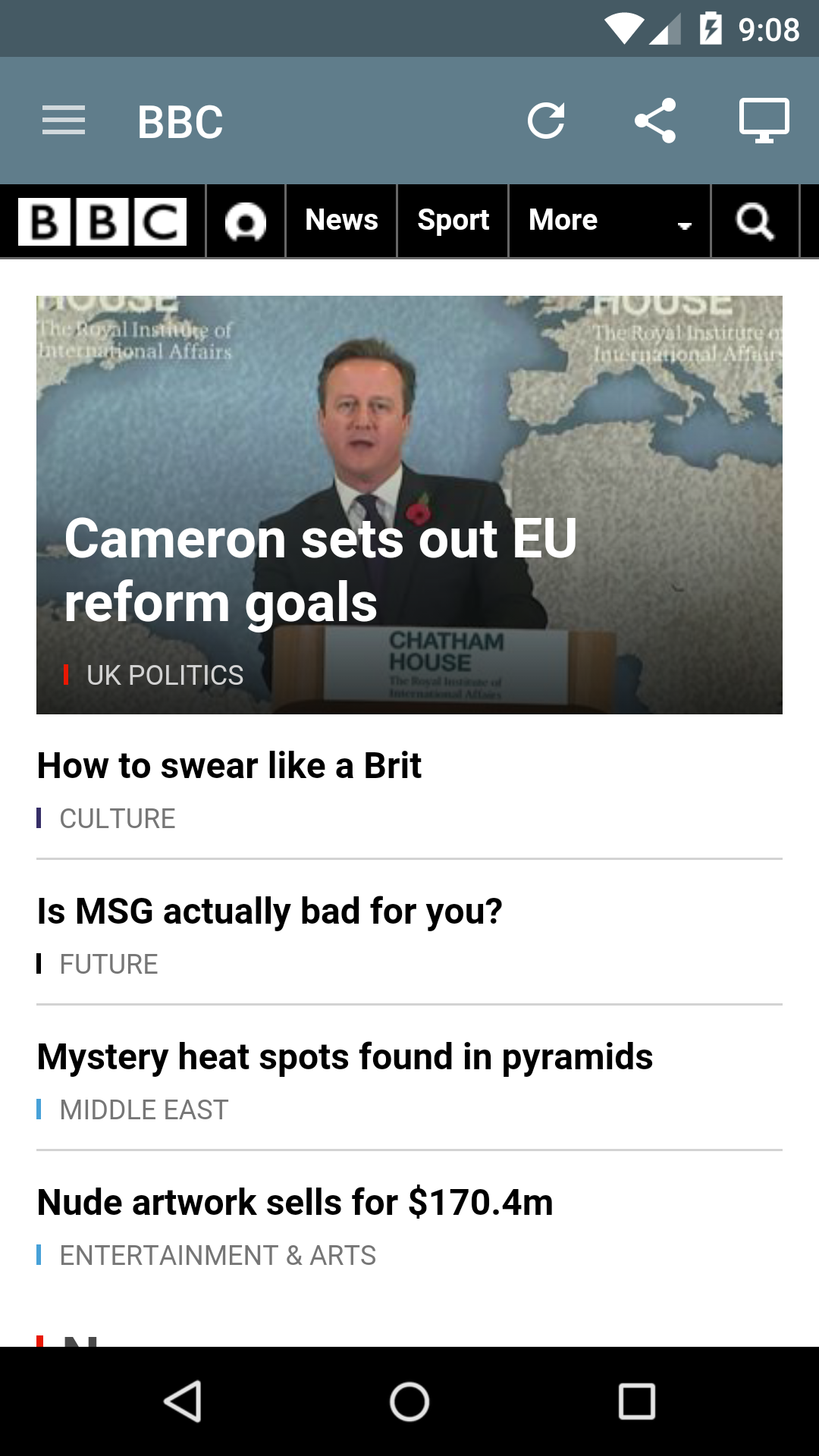Open 'How to swear like a Brit'

(x=229, y=765)
